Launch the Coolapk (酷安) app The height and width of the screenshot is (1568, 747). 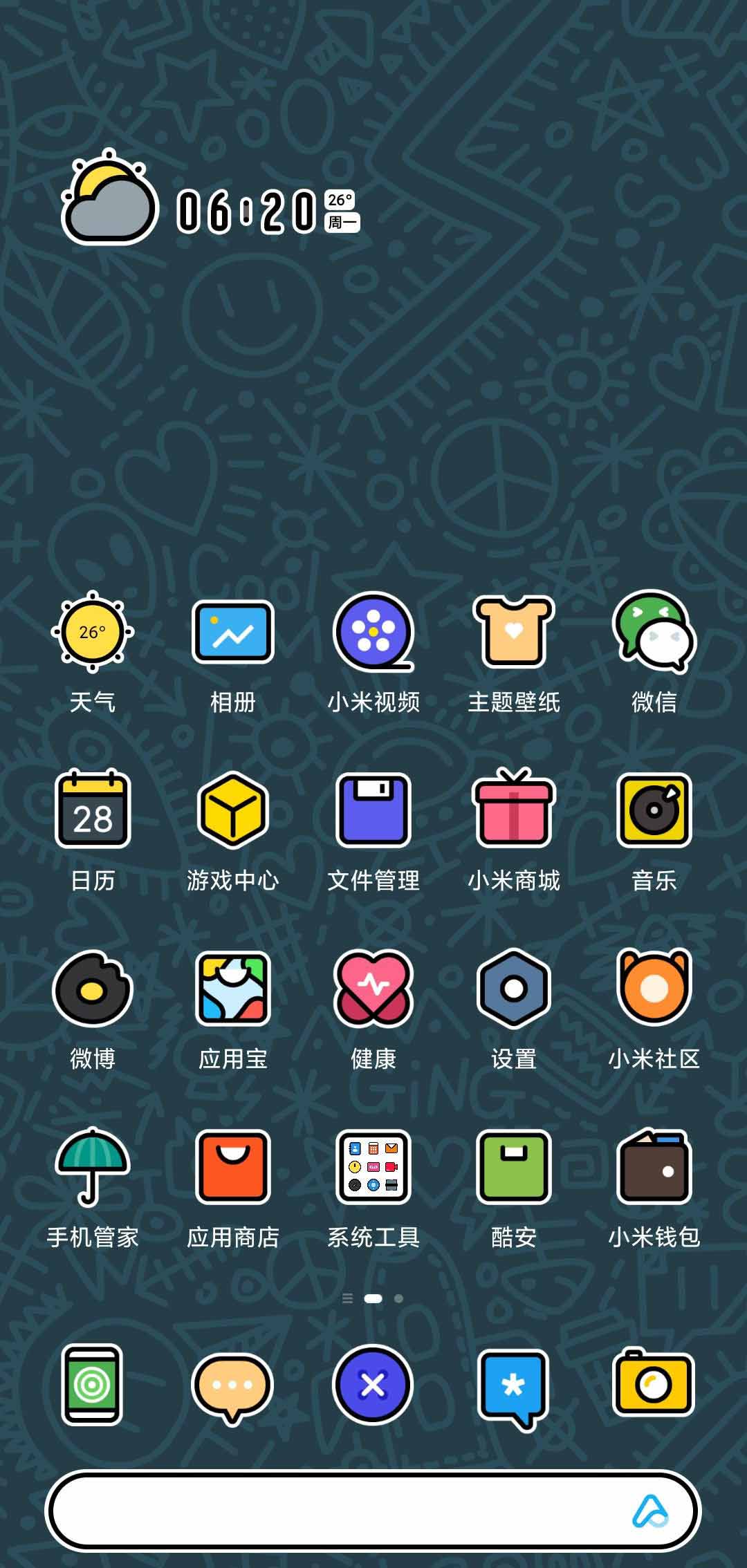[x=513, y=1168]
